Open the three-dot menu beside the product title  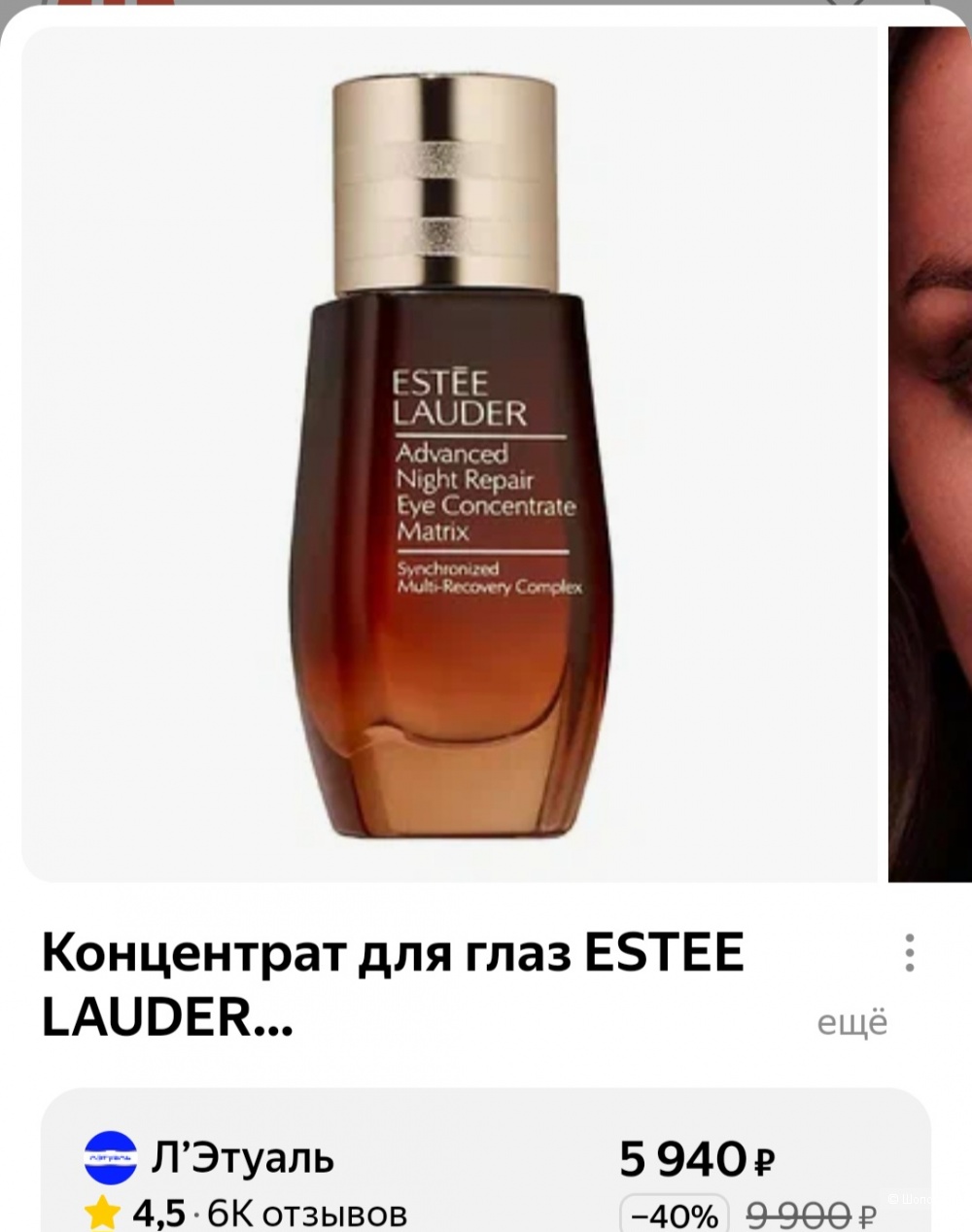pos(909,953)
